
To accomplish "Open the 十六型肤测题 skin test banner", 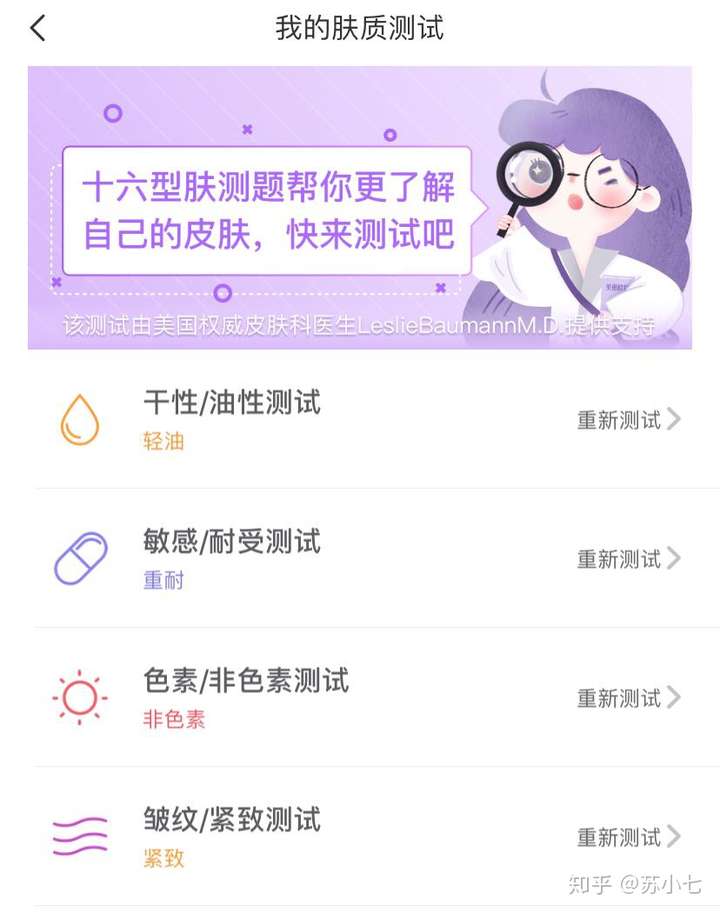I will tap(359, 208).
